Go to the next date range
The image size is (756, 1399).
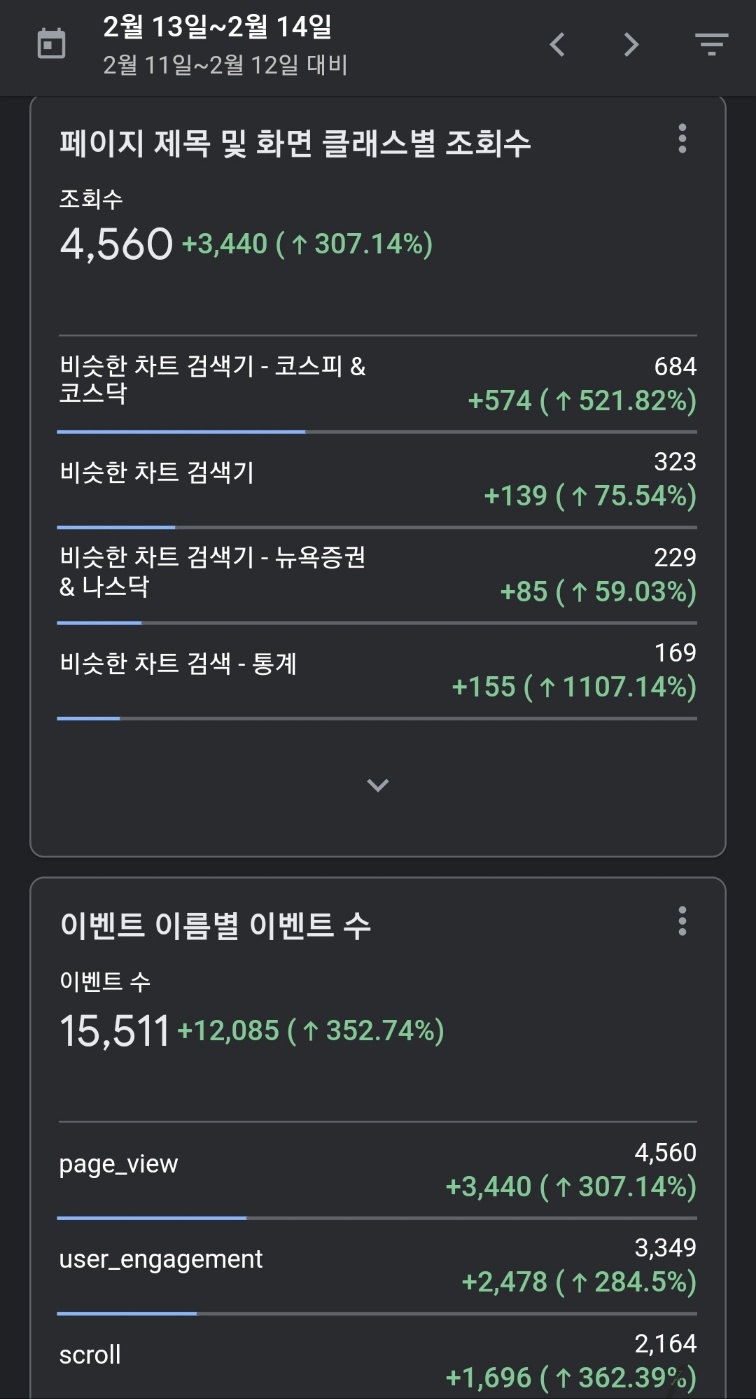point(630,45)
